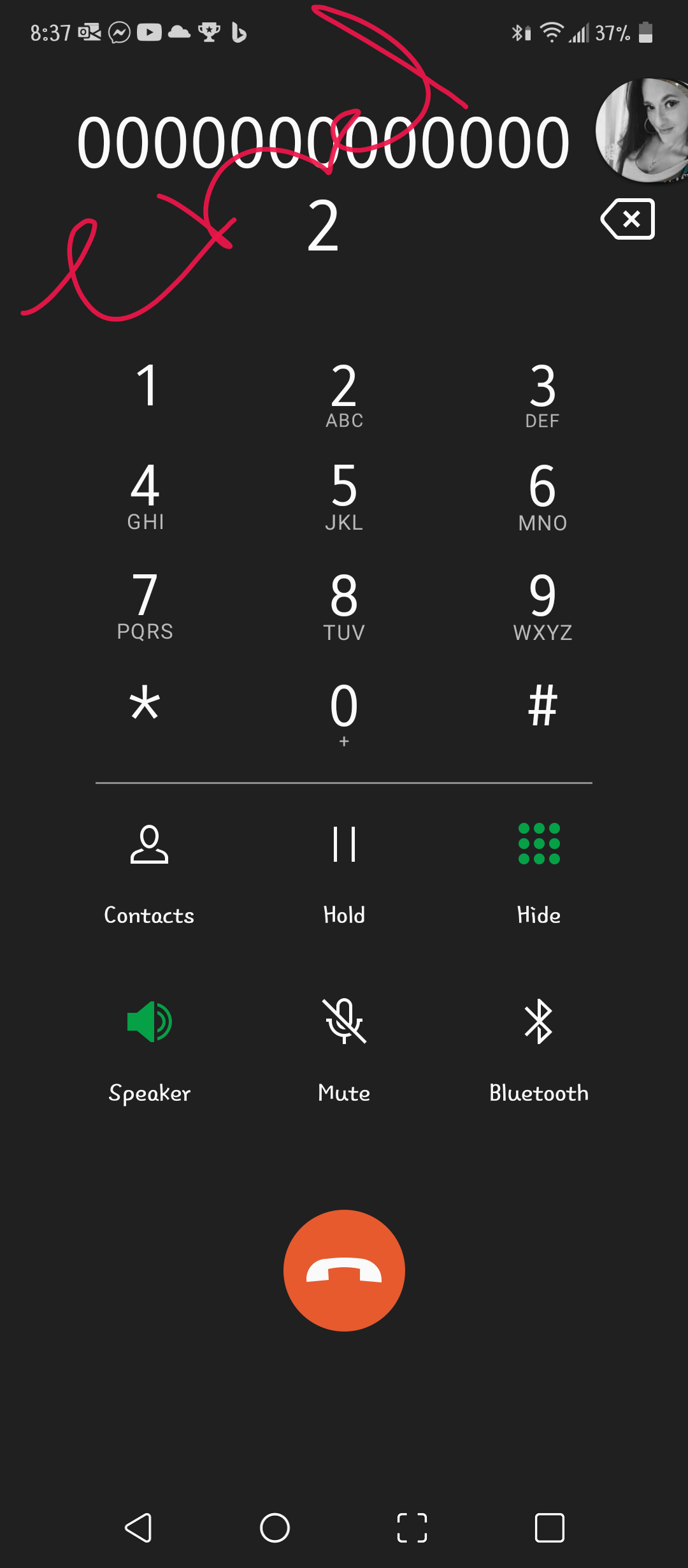Delete the last dialed digit
The width and height of the screenshot is (688, 1568).
(x=627, y=219)
